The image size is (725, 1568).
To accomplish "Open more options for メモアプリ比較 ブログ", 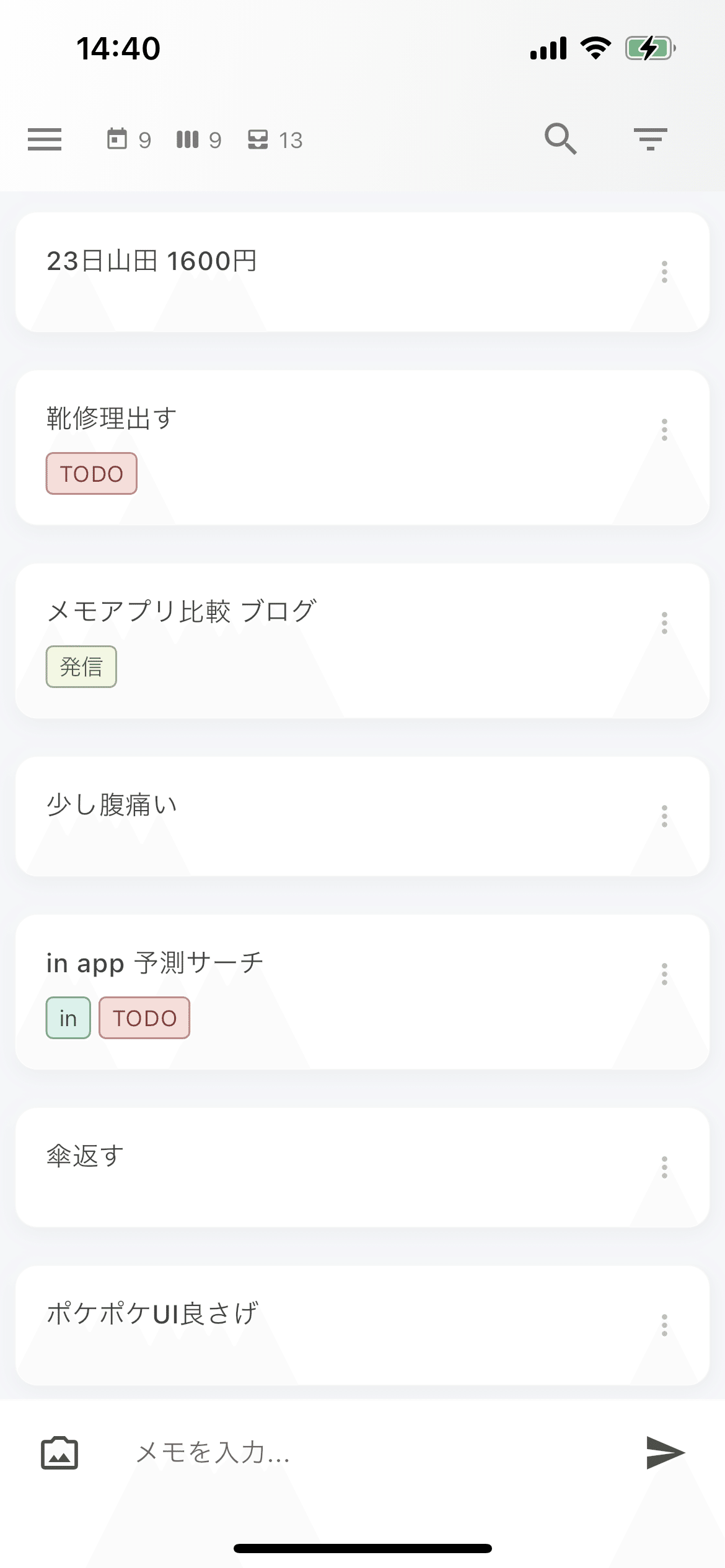I will point(664,622).
